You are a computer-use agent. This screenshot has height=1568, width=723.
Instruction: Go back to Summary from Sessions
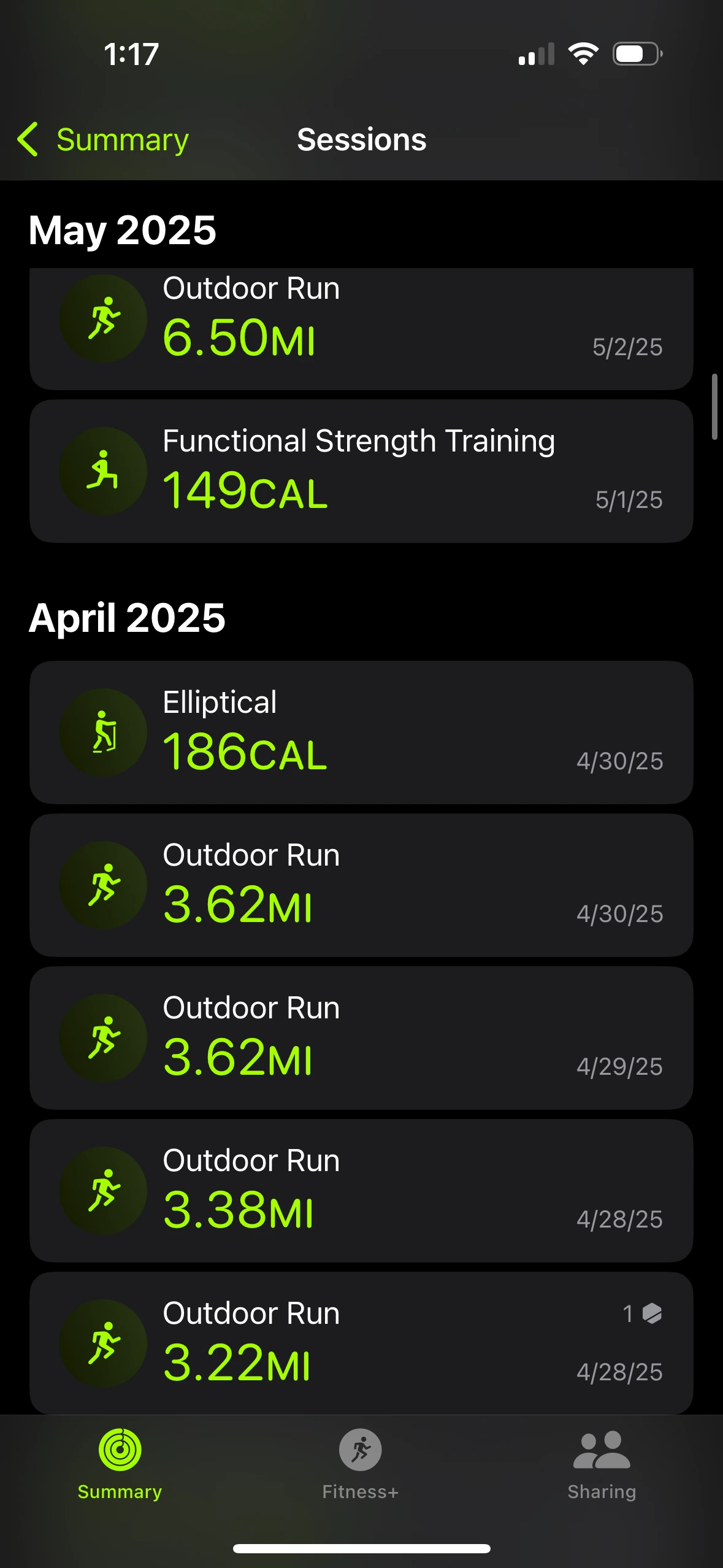(103, 140)
